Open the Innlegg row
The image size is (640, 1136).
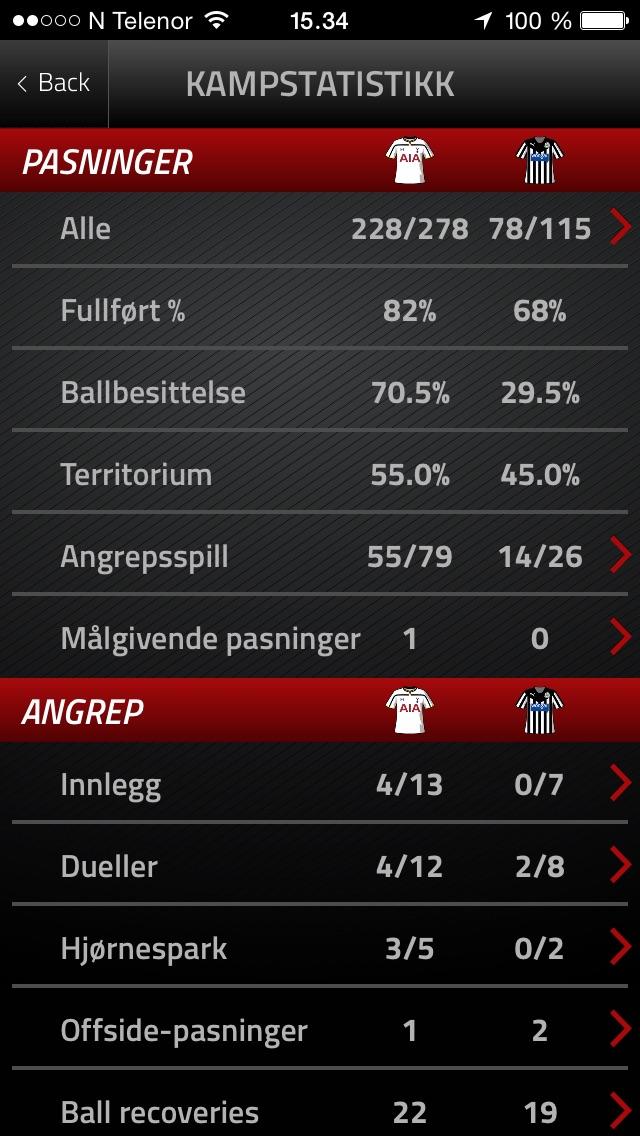pyautogui.click(x=320, y=784)
